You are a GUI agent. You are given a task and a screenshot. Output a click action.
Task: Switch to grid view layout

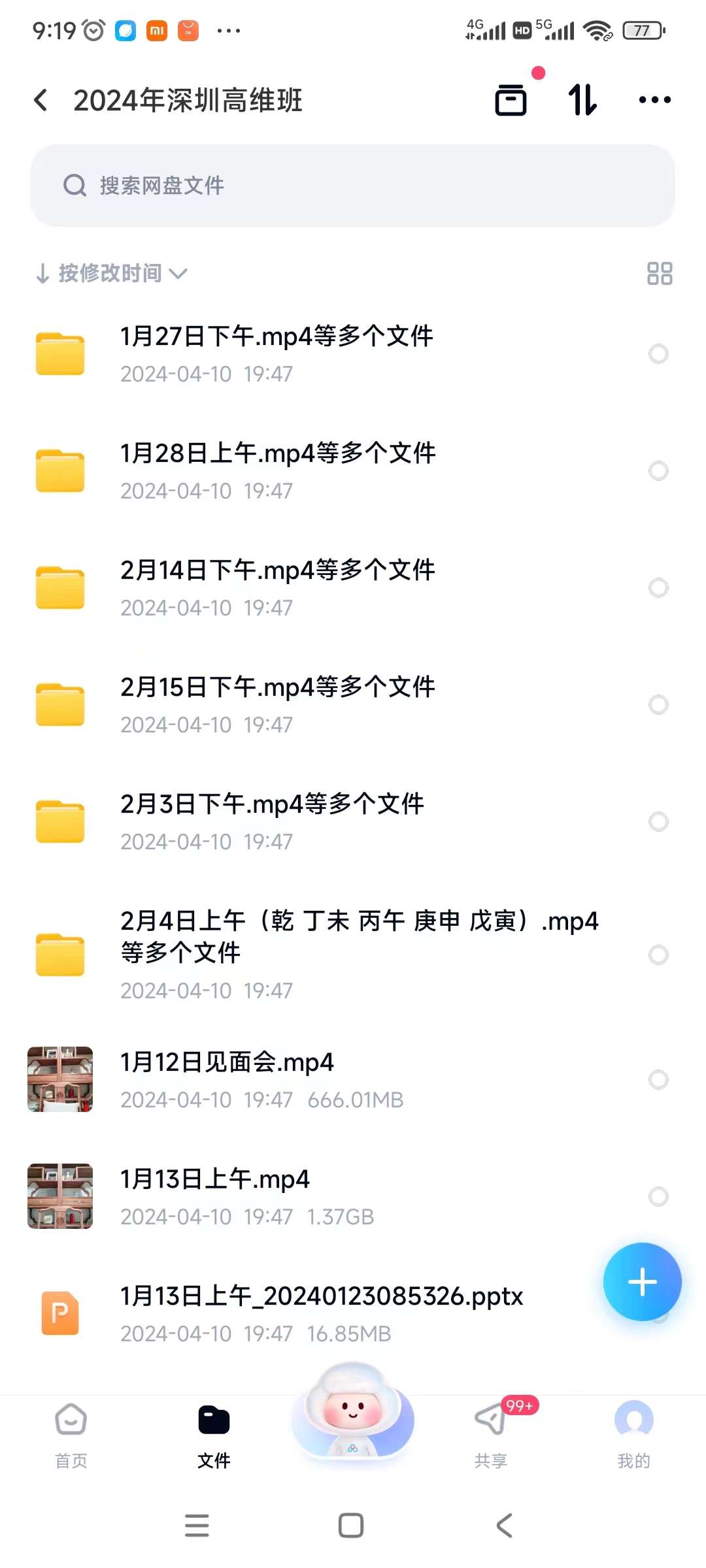click(659, 273)
